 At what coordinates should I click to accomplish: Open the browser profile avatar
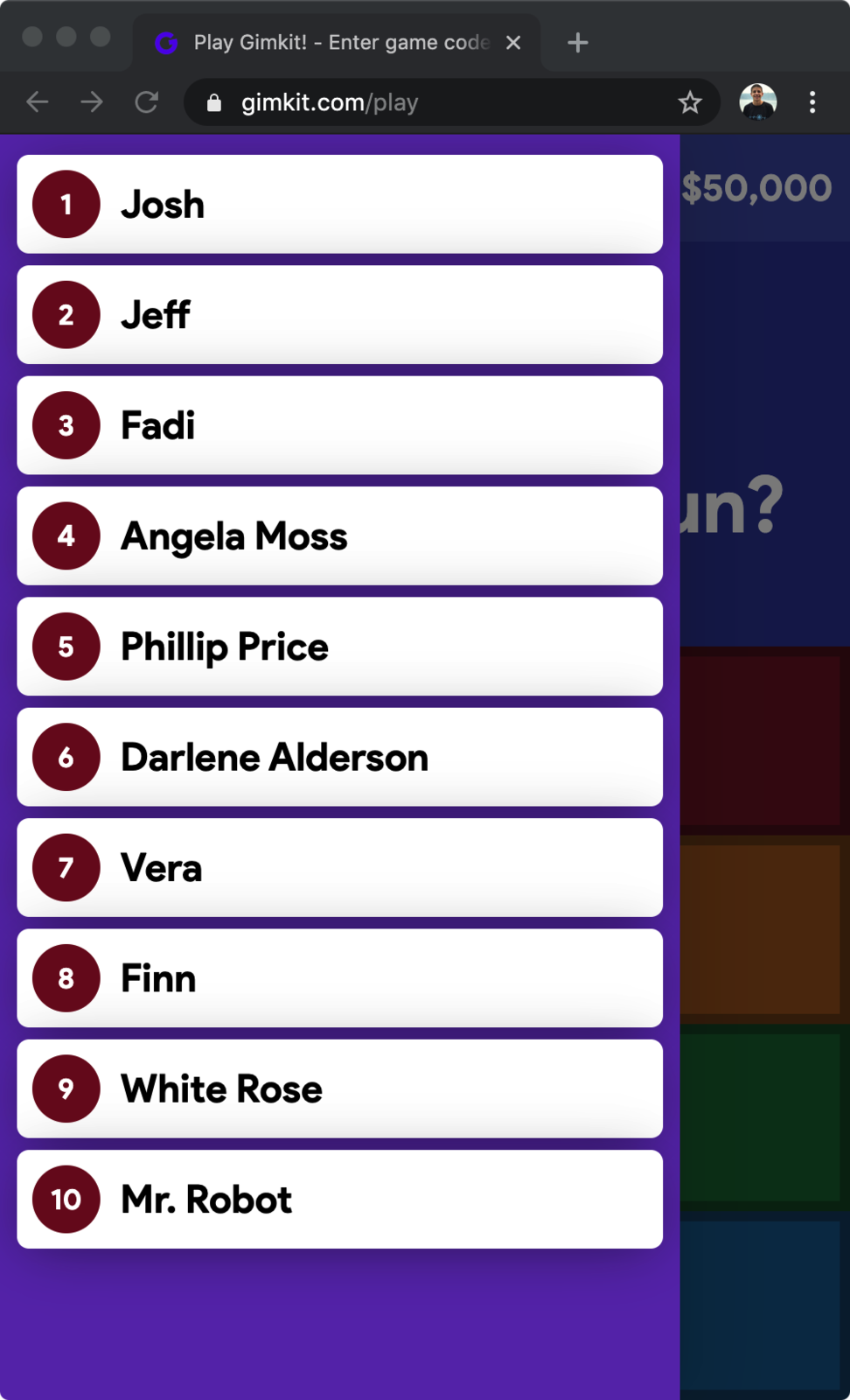pyautogui.click(x=758, y=102)
